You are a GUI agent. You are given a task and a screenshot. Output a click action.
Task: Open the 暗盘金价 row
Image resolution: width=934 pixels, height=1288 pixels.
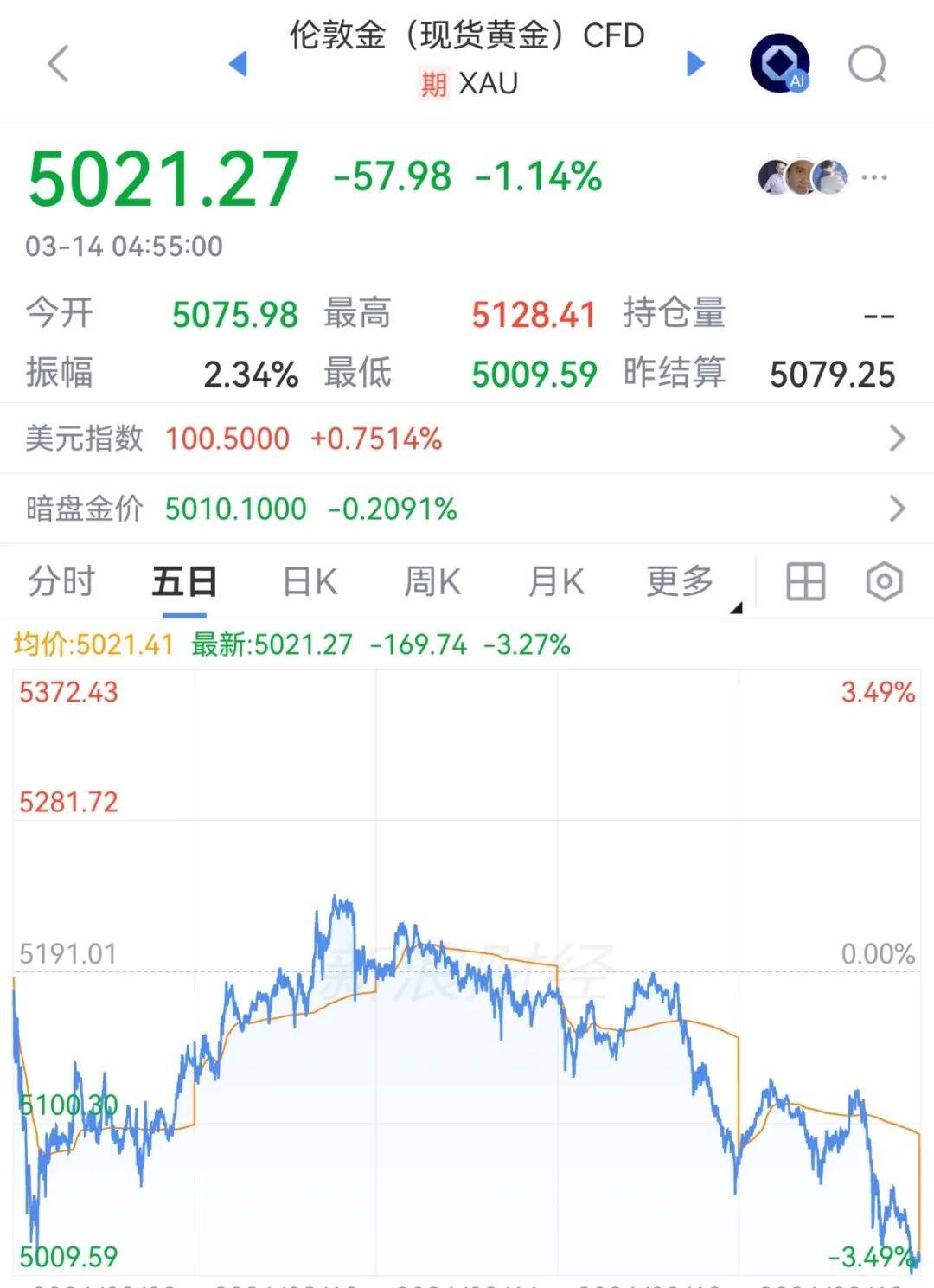[x=467, y=509]
